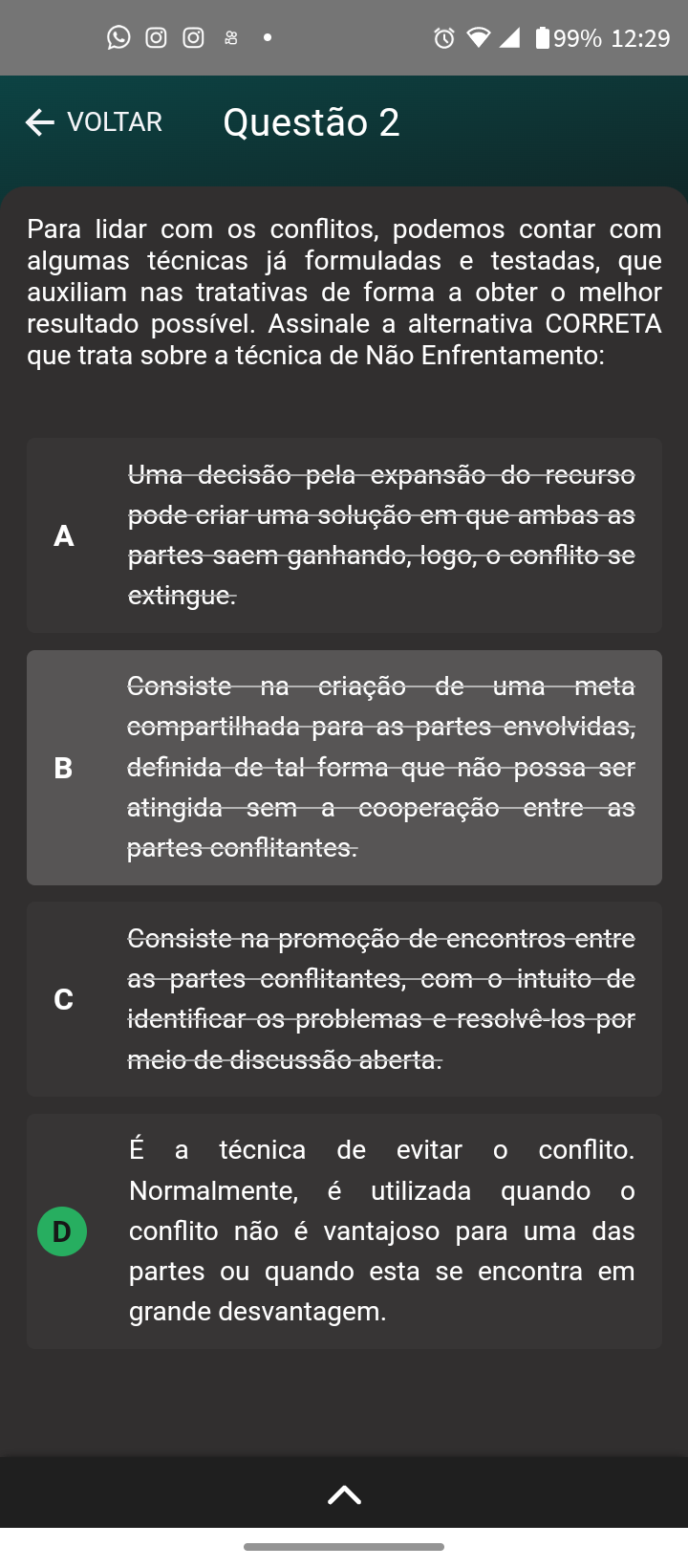
Task: Choose option B about meta compartilhada
Action: point(344,768)
